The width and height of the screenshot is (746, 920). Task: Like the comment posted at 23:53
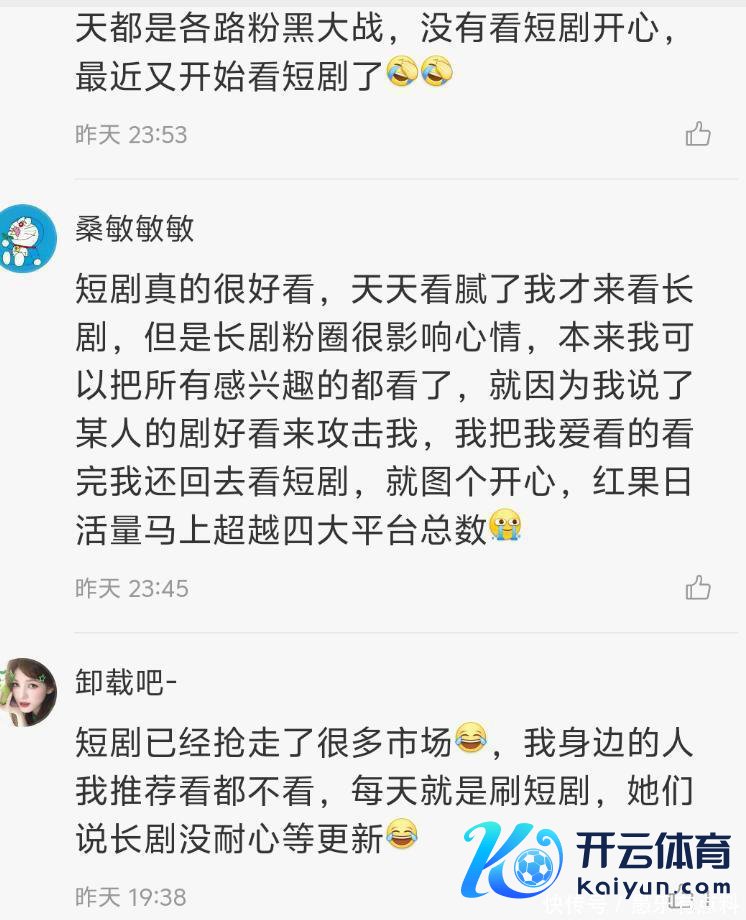[x=698, y=134]
